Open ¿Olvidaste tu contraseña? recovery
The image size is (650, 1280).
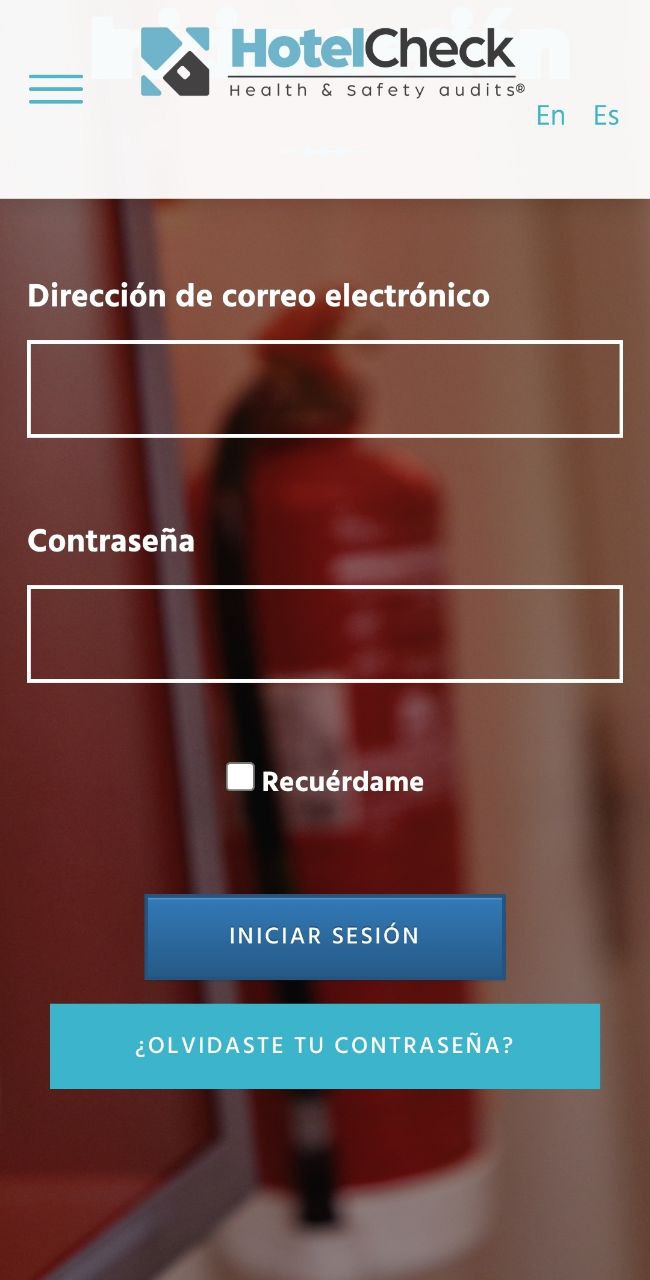click(325, 1046)
